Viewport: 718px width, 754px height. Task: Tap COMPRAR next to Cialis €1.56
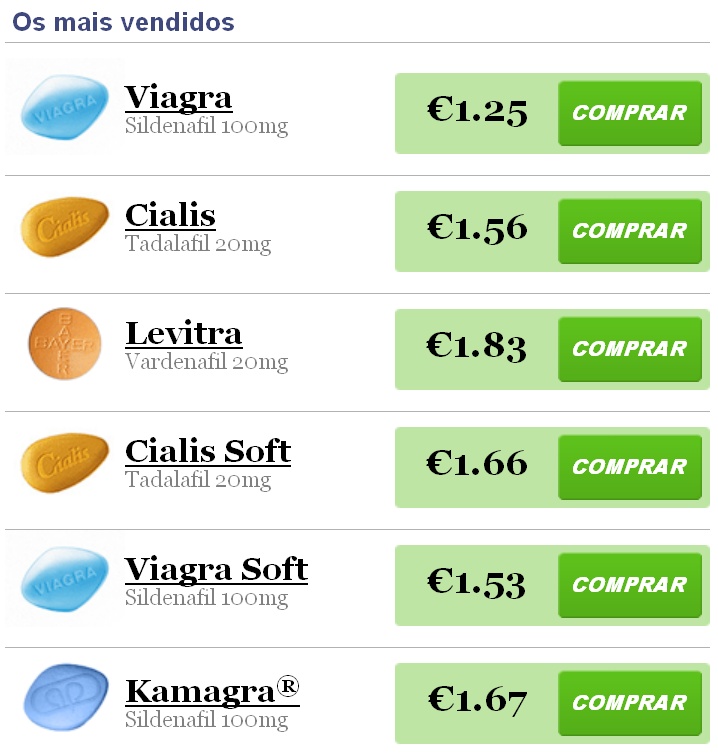point(629,231)
